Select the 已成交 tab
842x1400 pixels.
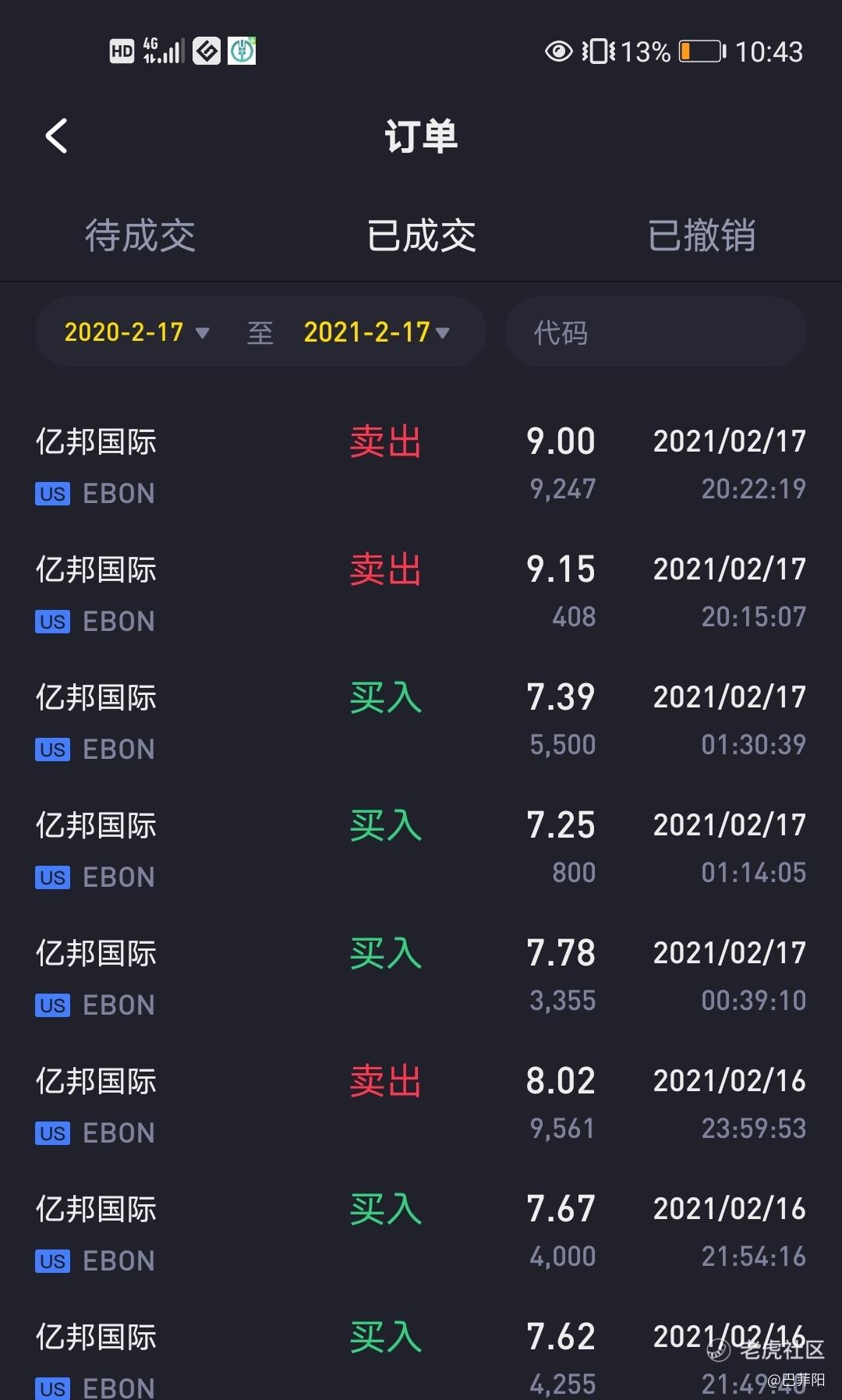pyautogui.click(x=421, y=236)
